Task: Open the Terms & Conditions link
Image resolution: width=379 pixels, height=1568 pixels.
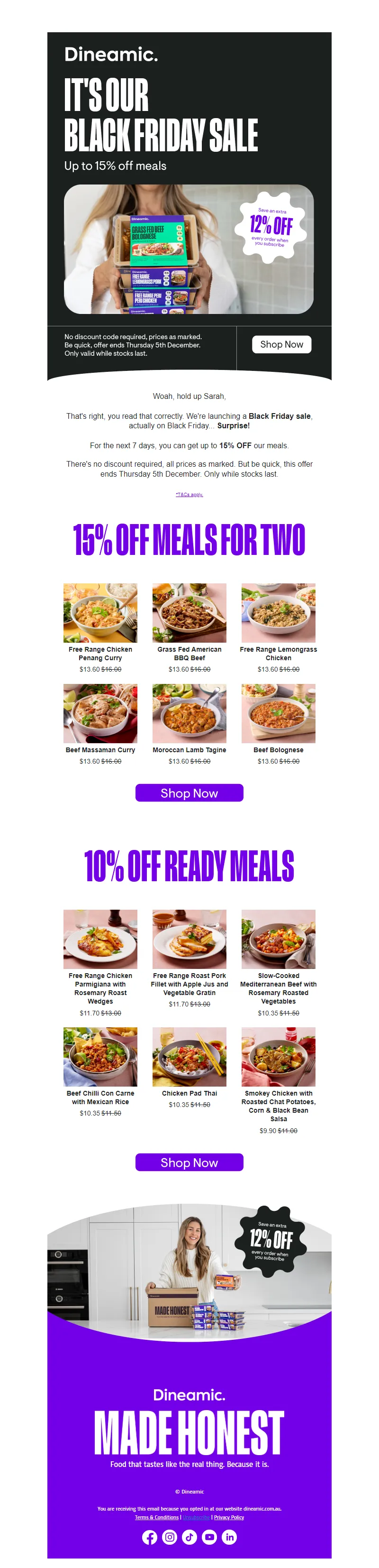Action: [x=156, y=1517]
